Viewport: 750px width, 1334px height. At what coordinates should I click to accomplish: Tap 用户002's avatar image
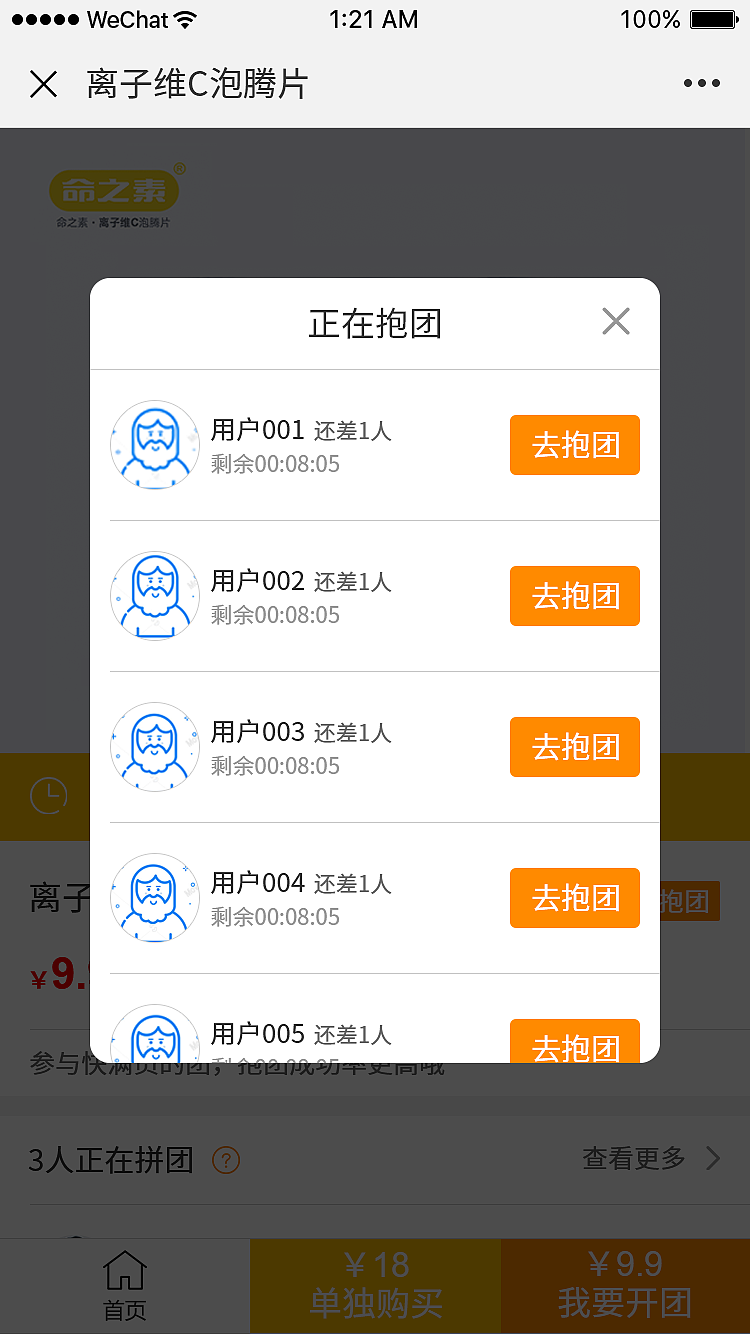tap(154, 596)
